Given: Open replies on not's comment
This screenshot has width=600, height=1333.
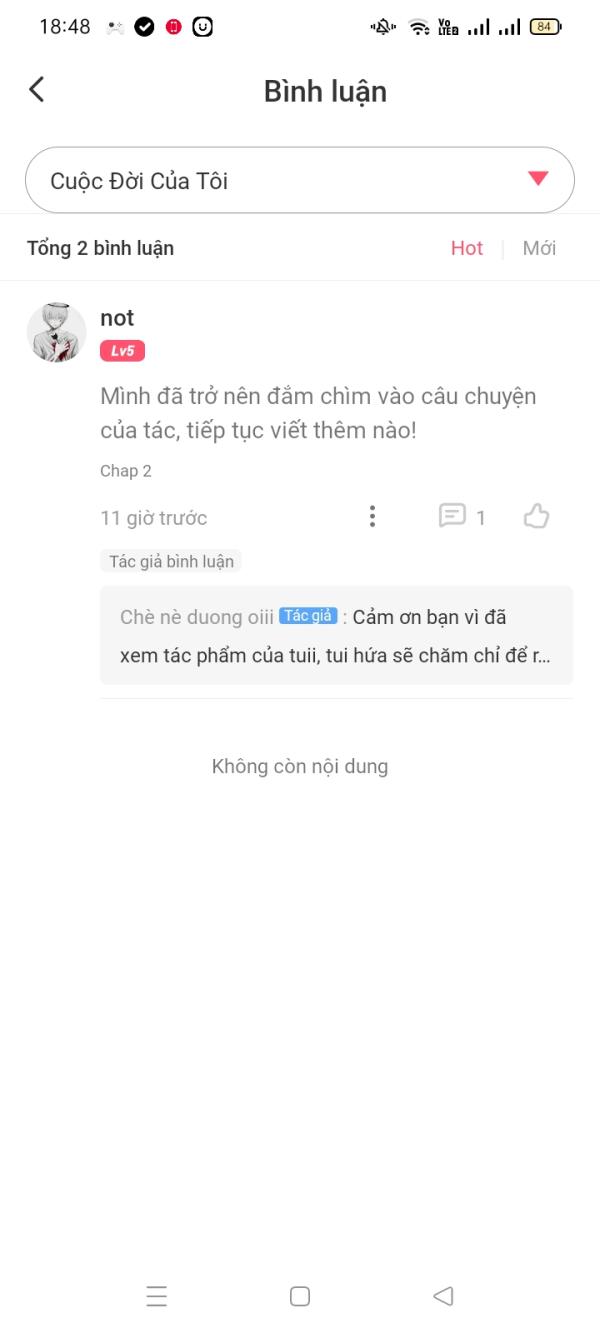Looking at the screenshot, I should click(461, 516).
